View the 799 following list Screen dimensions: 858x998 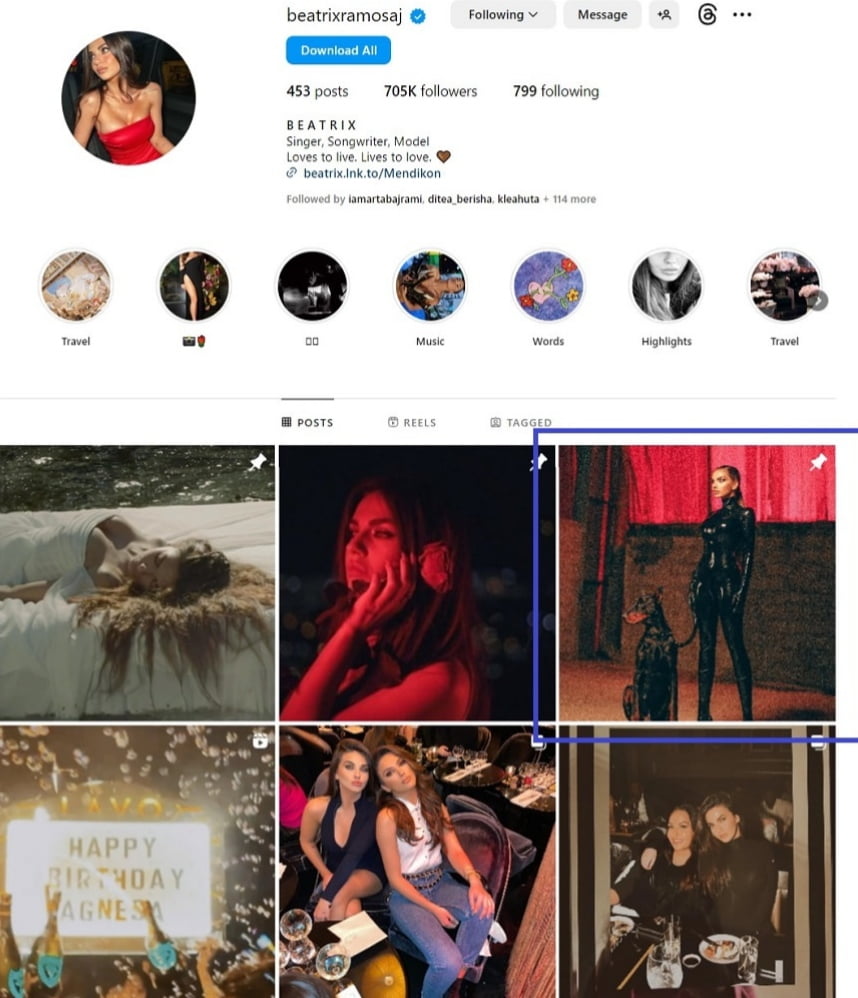pos(555,91)
